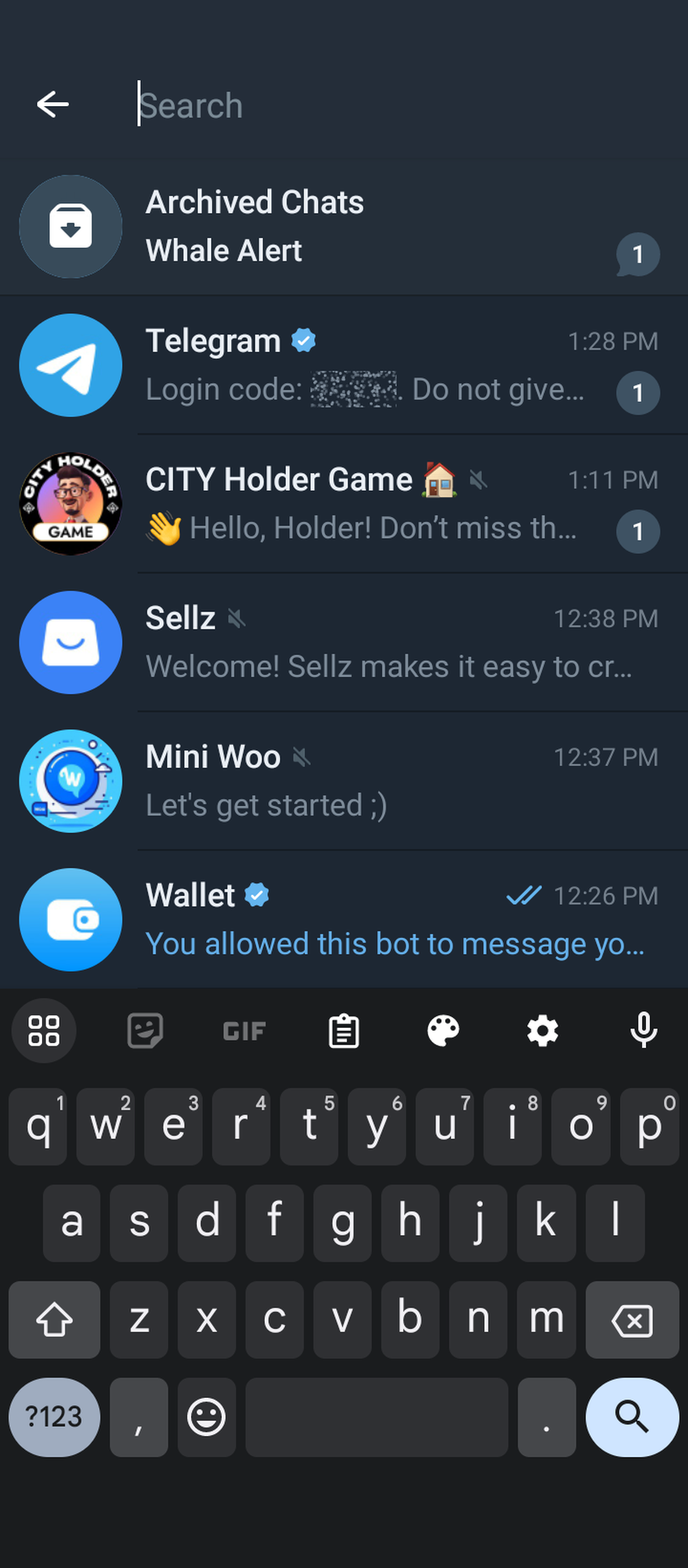Turn on shift key

[x=54, y=1320]
